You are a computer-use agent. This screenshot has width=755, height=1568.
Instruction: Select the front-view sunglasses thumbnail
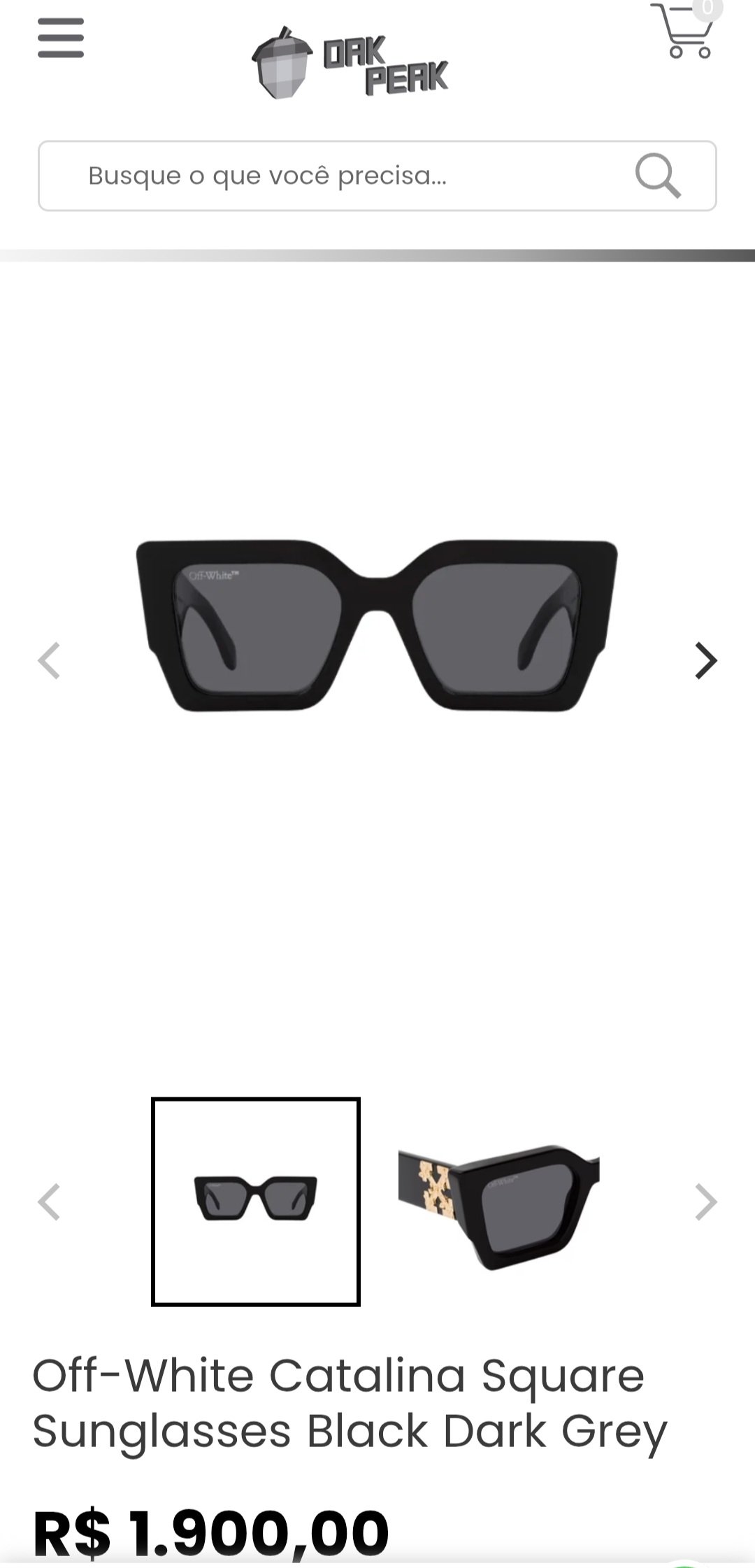[x=256, y=1202]
